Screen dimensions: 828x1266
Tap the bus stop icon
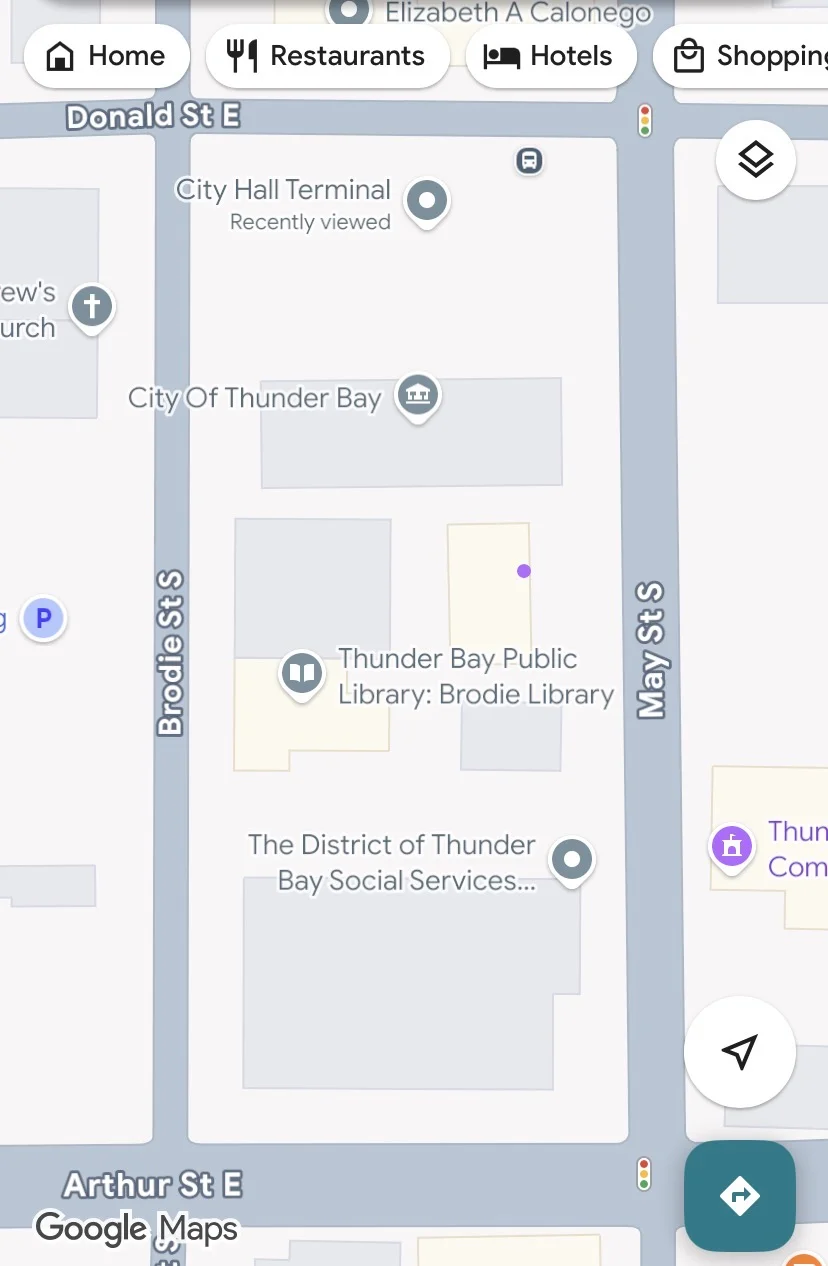pos(529,160)
